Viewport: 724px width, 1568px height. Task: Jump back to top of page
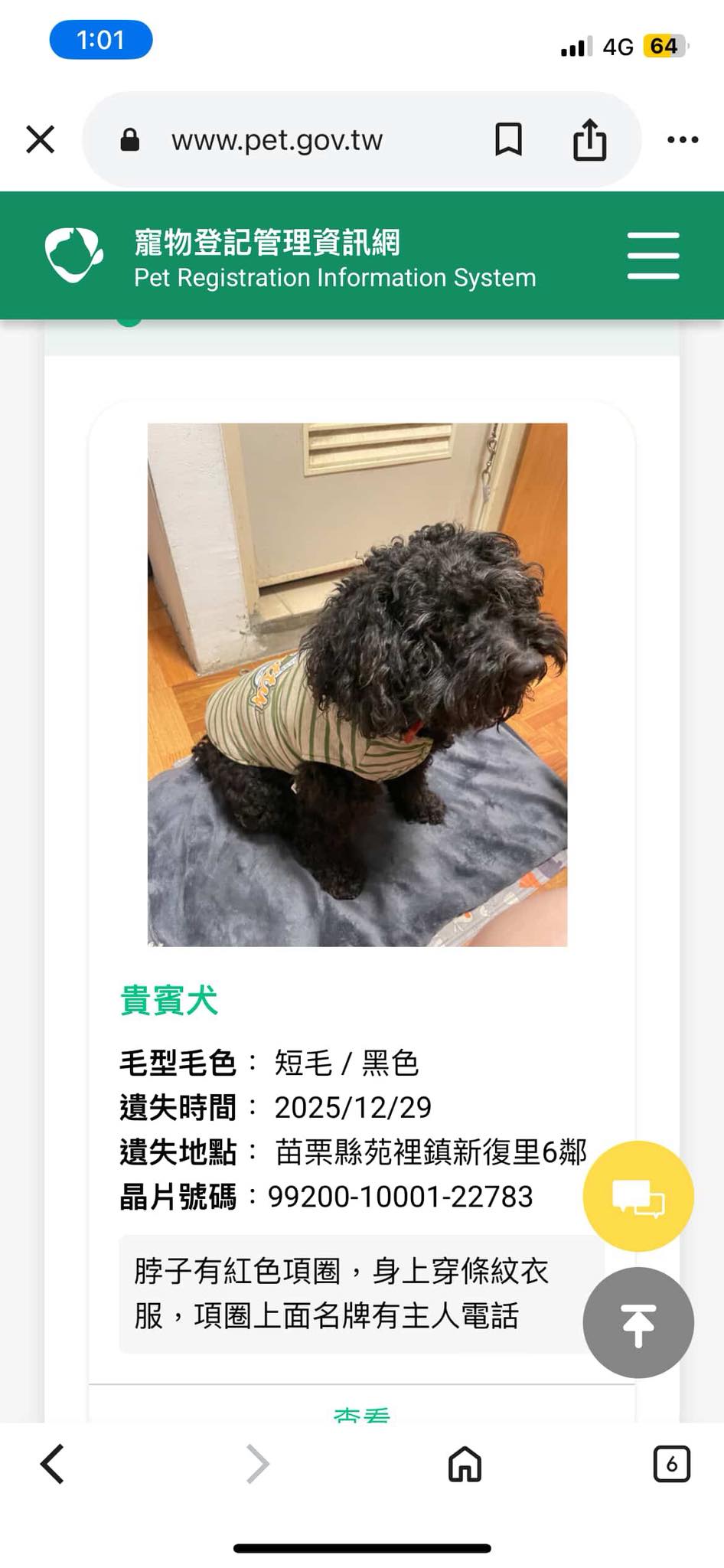click(638, 1323)
